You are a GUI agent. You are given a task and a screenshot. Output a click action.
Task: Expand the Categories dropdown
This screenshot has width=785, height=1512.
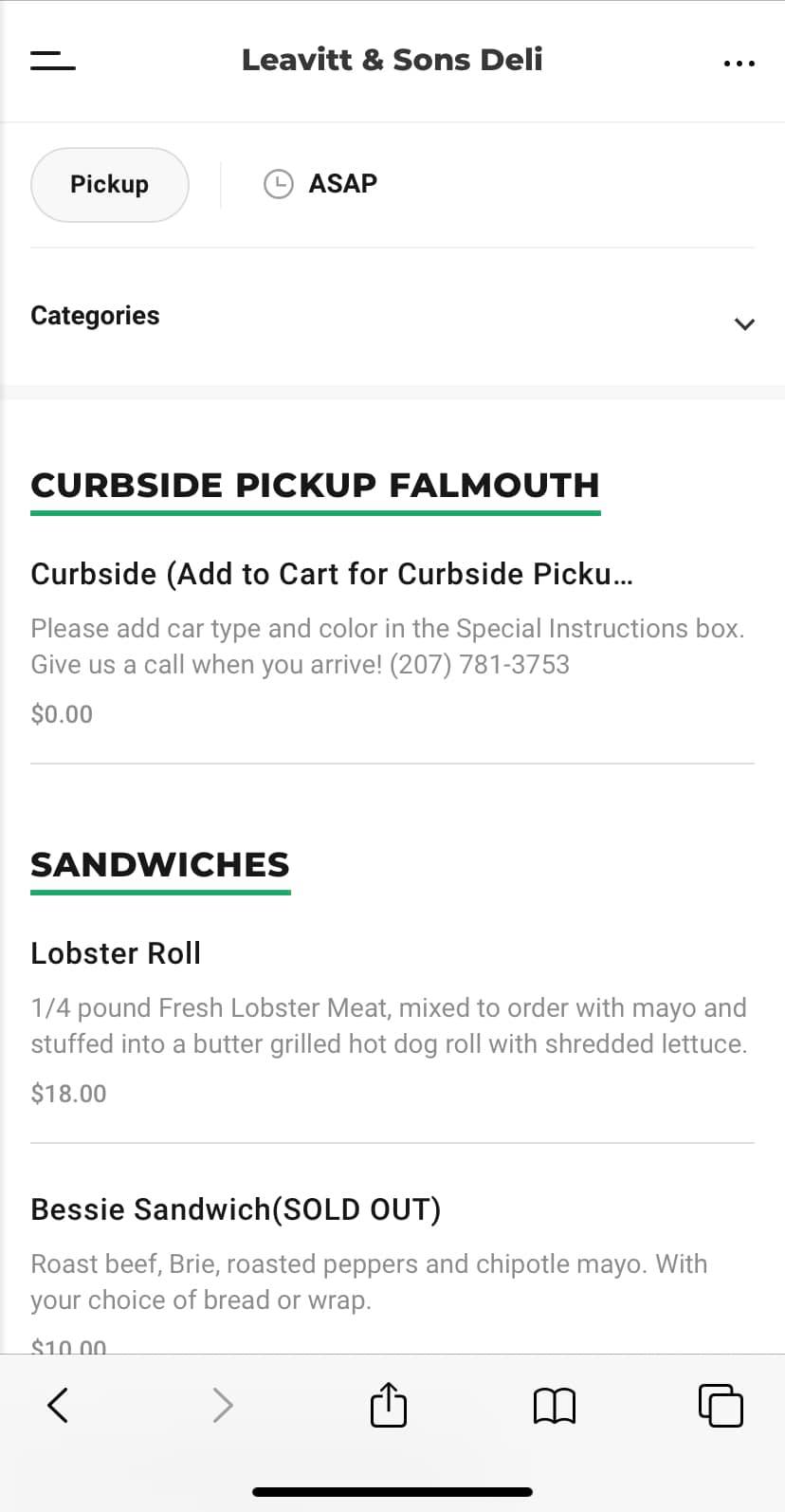tap(744, 323)
